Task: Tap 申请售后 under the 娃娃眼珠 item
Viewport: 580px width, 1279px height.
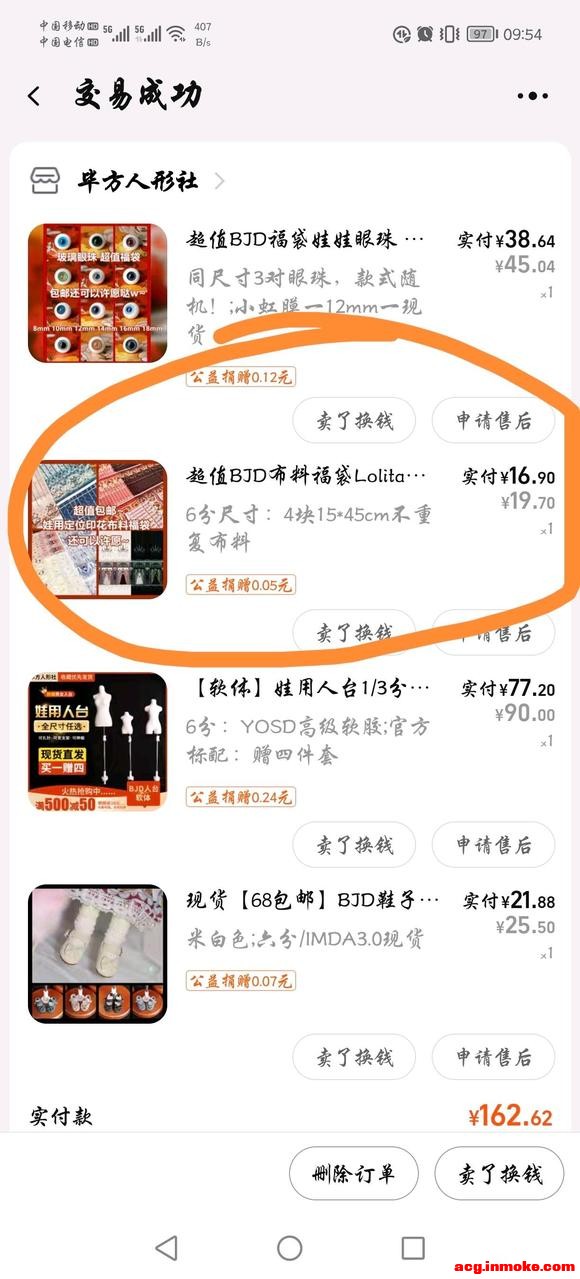Action: (493, 420)
